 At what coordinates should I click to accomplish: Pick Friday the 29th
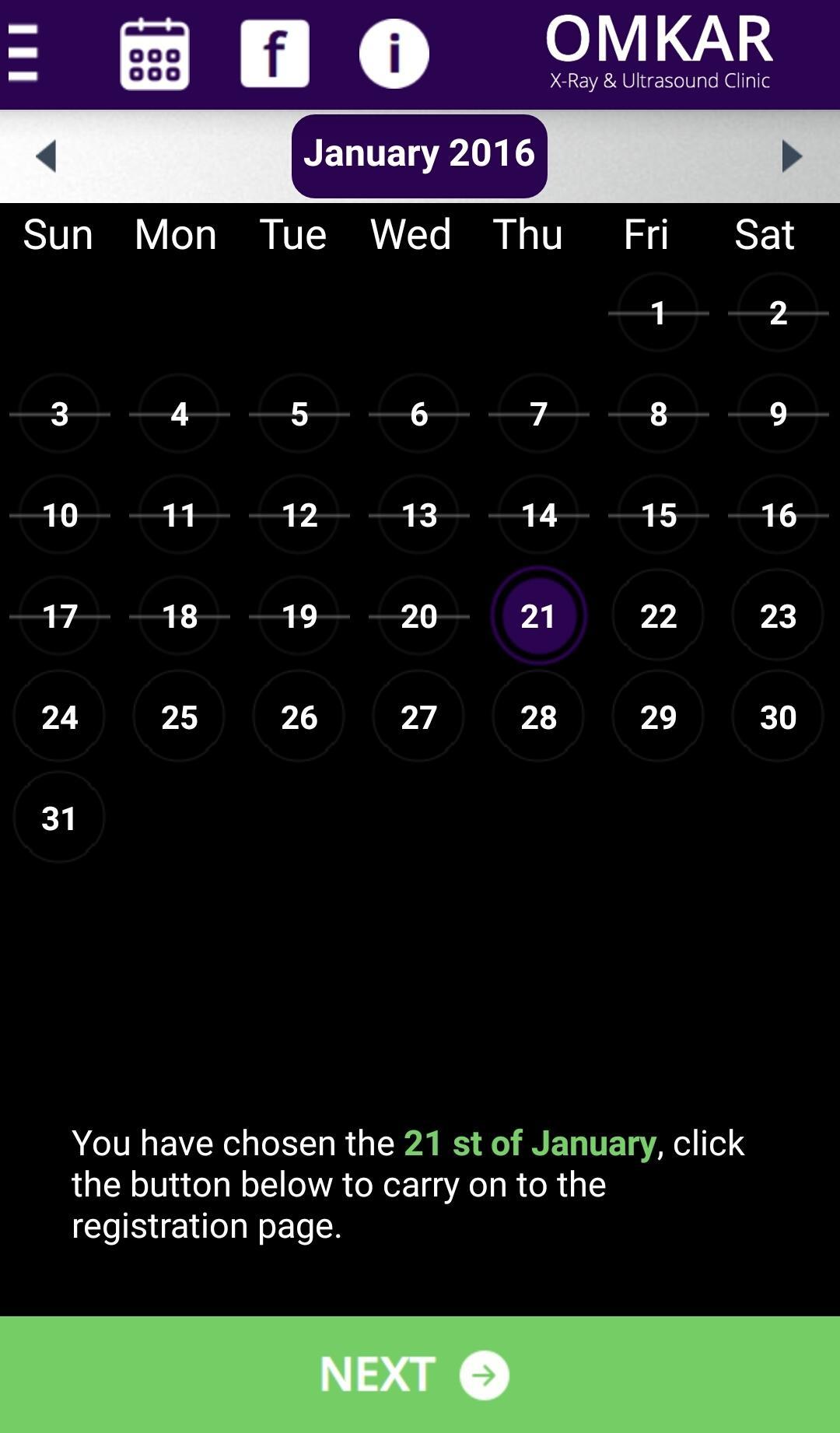tap(658, 716)
